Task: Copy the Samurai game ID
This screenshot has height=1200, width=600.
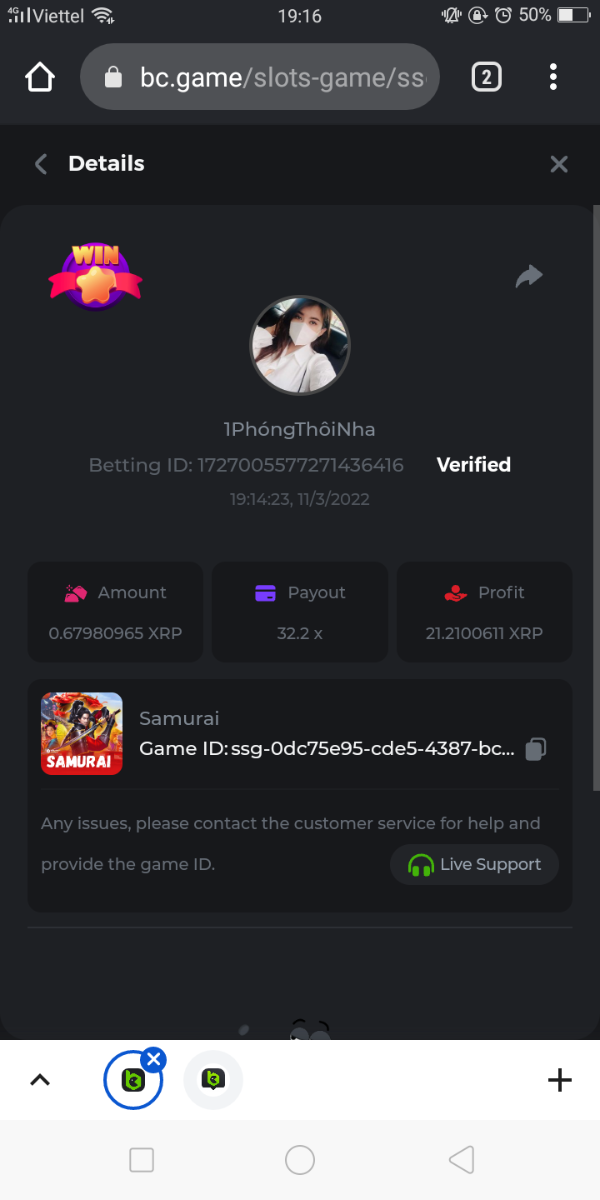Action: pyautogui.click(x=536, y=749)
